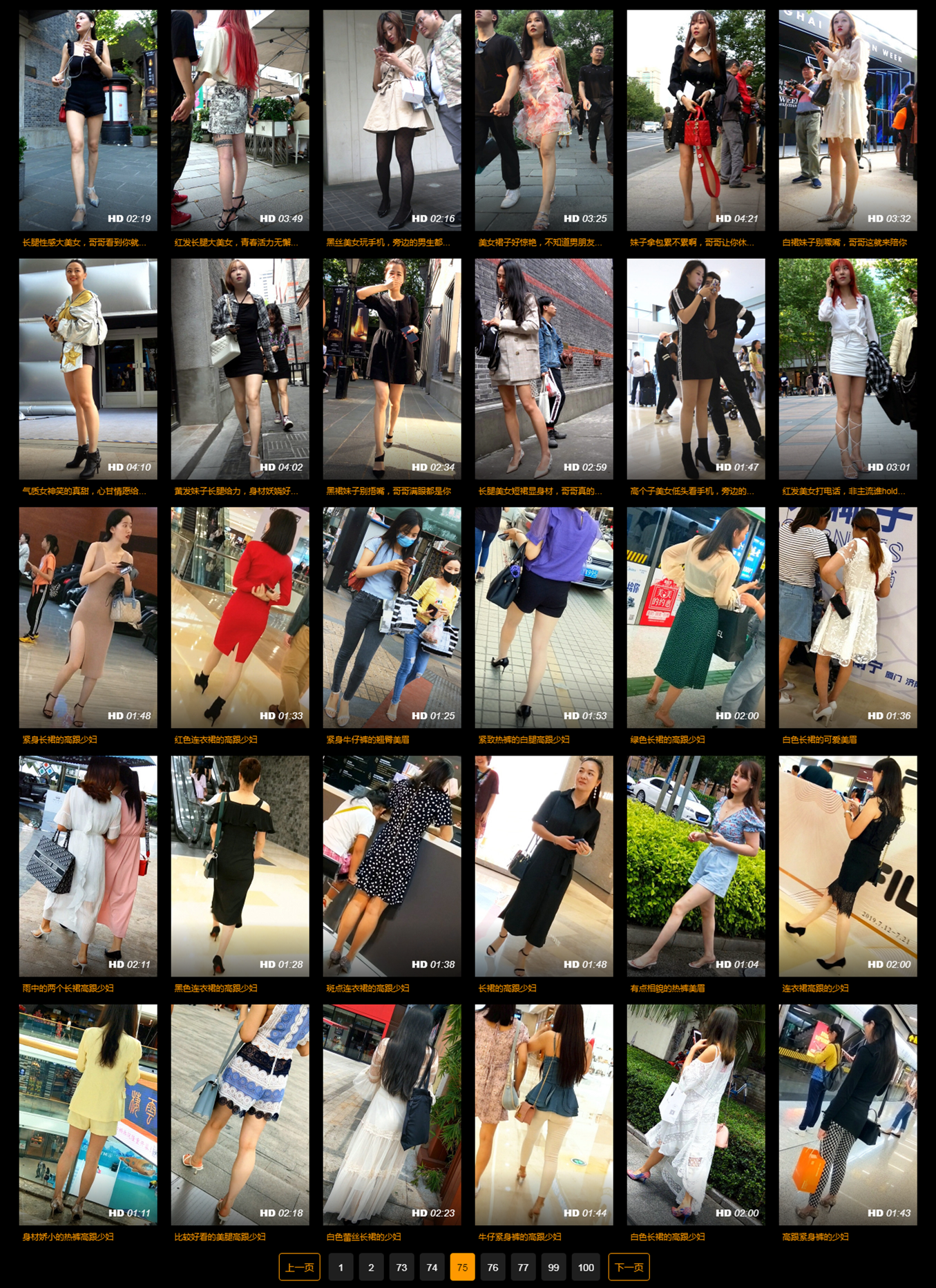This screenshot has height=1288, width=936.
Task: Jump to page 1
Action: click(341, 1267)
